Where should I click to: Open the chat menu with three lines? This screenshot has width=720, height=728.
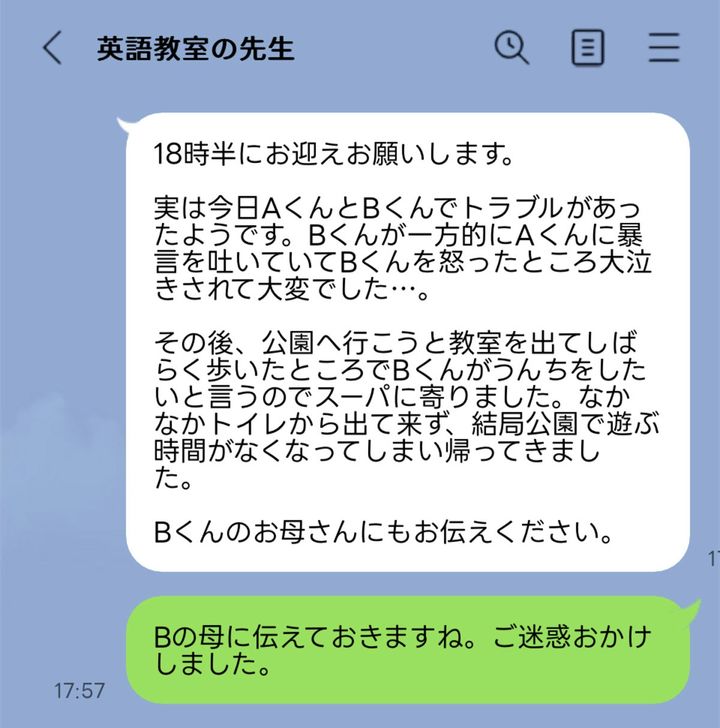click(664, 47)
